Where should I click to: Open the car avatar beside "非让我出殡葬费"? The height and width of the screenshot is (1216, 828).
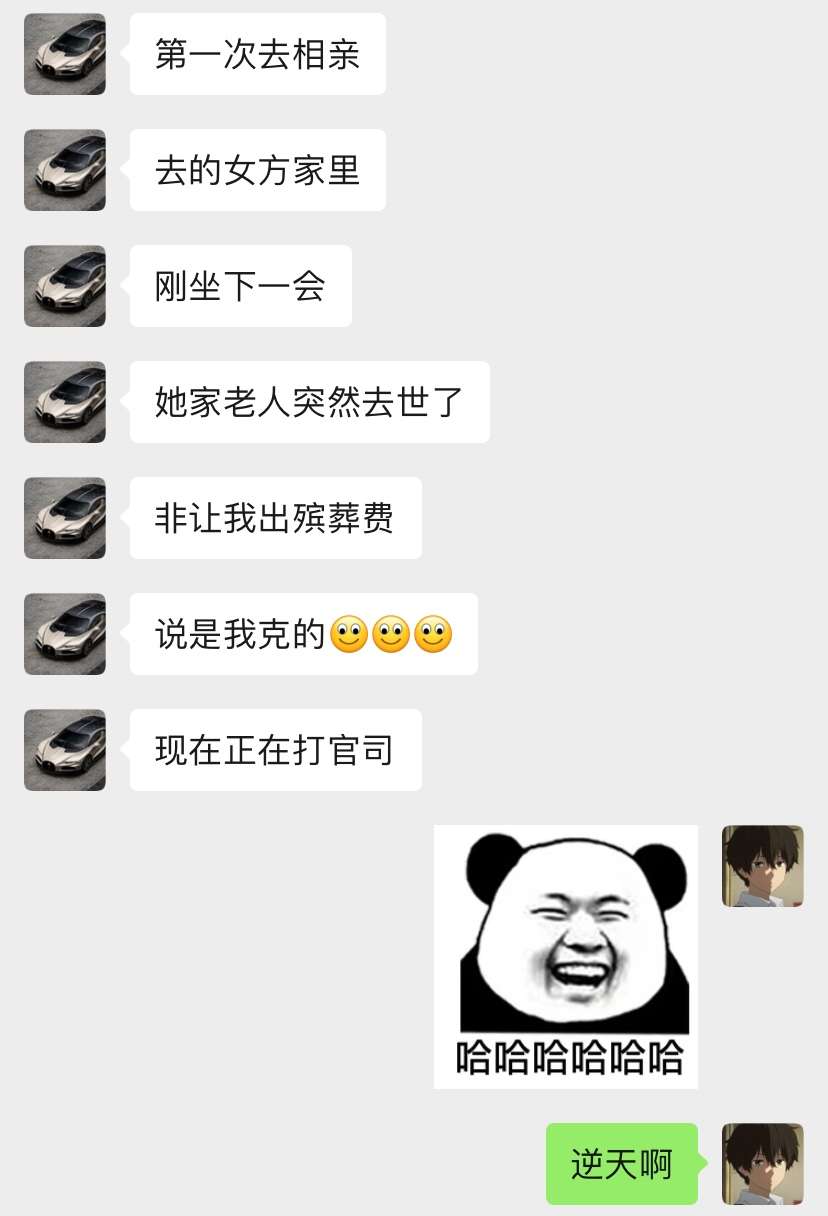click(64, 518)
